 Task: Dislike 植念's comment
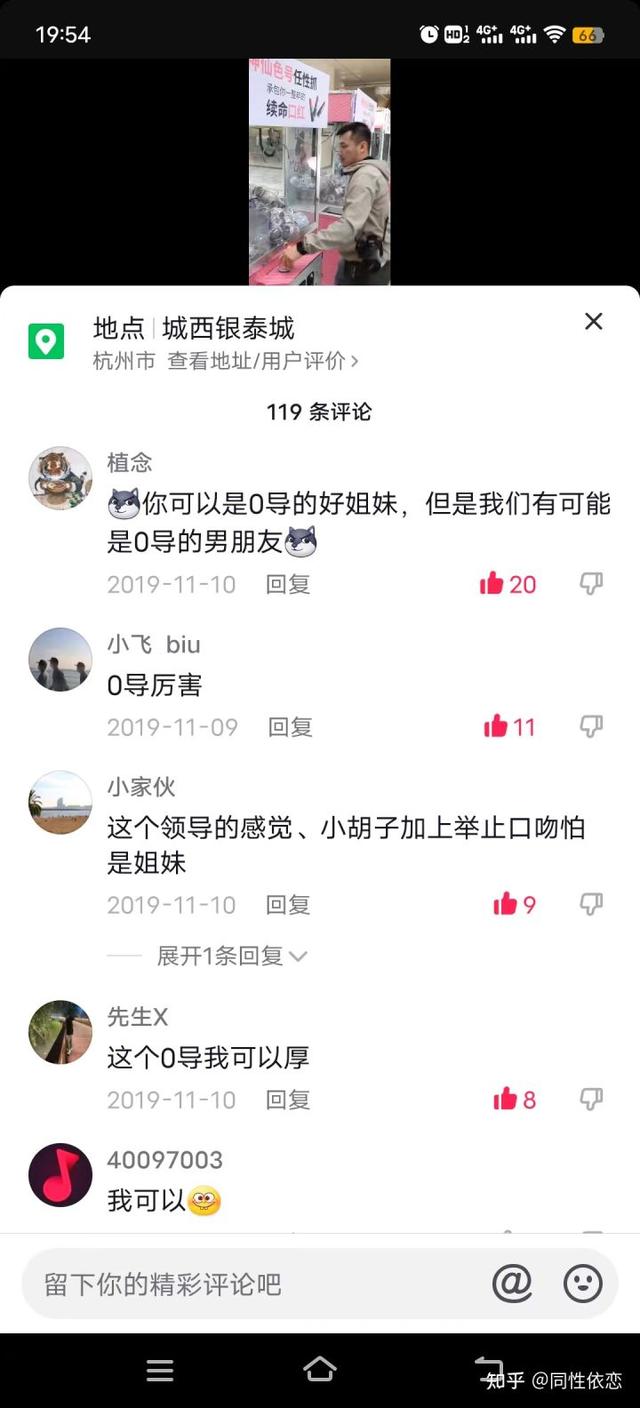pos(592,584)
